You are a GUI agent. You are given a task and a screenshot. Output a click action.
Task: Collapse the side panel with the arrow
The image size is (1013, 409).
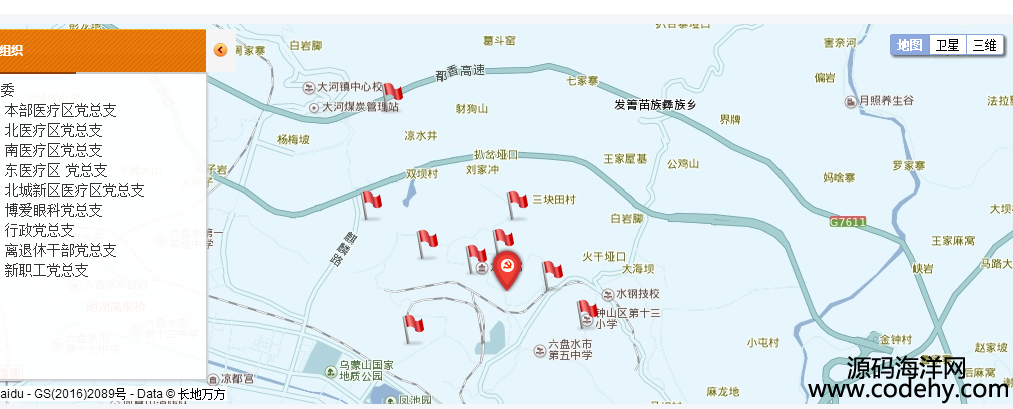tap(221, 49)
